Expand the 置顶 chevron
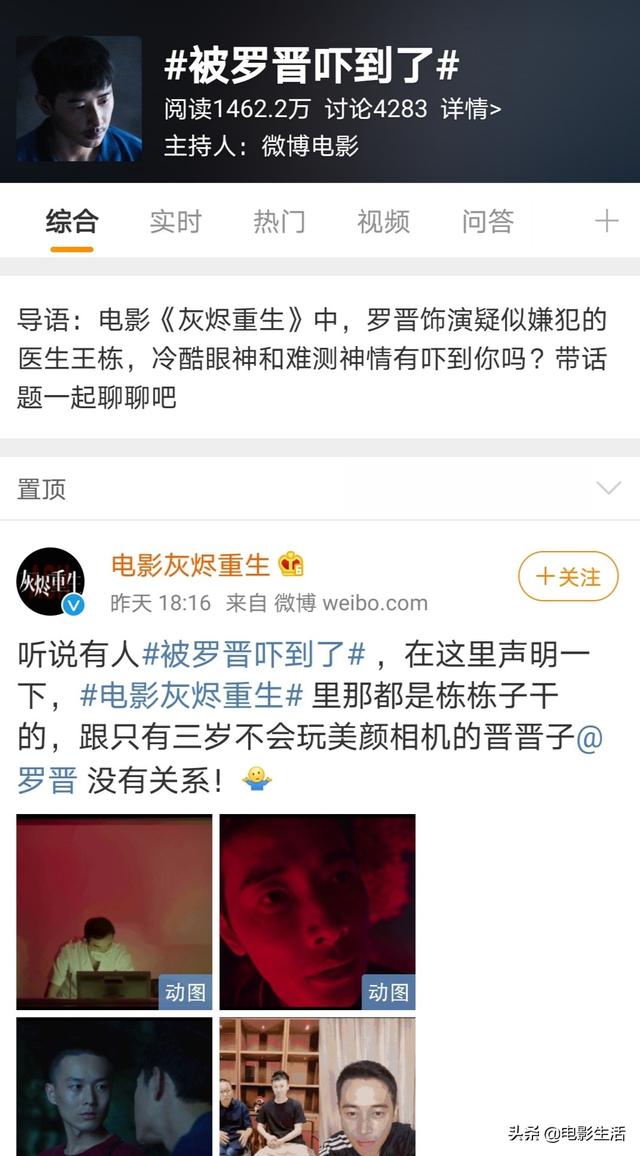This screenshot has height=1156, width=640. [x=608, y=488]
